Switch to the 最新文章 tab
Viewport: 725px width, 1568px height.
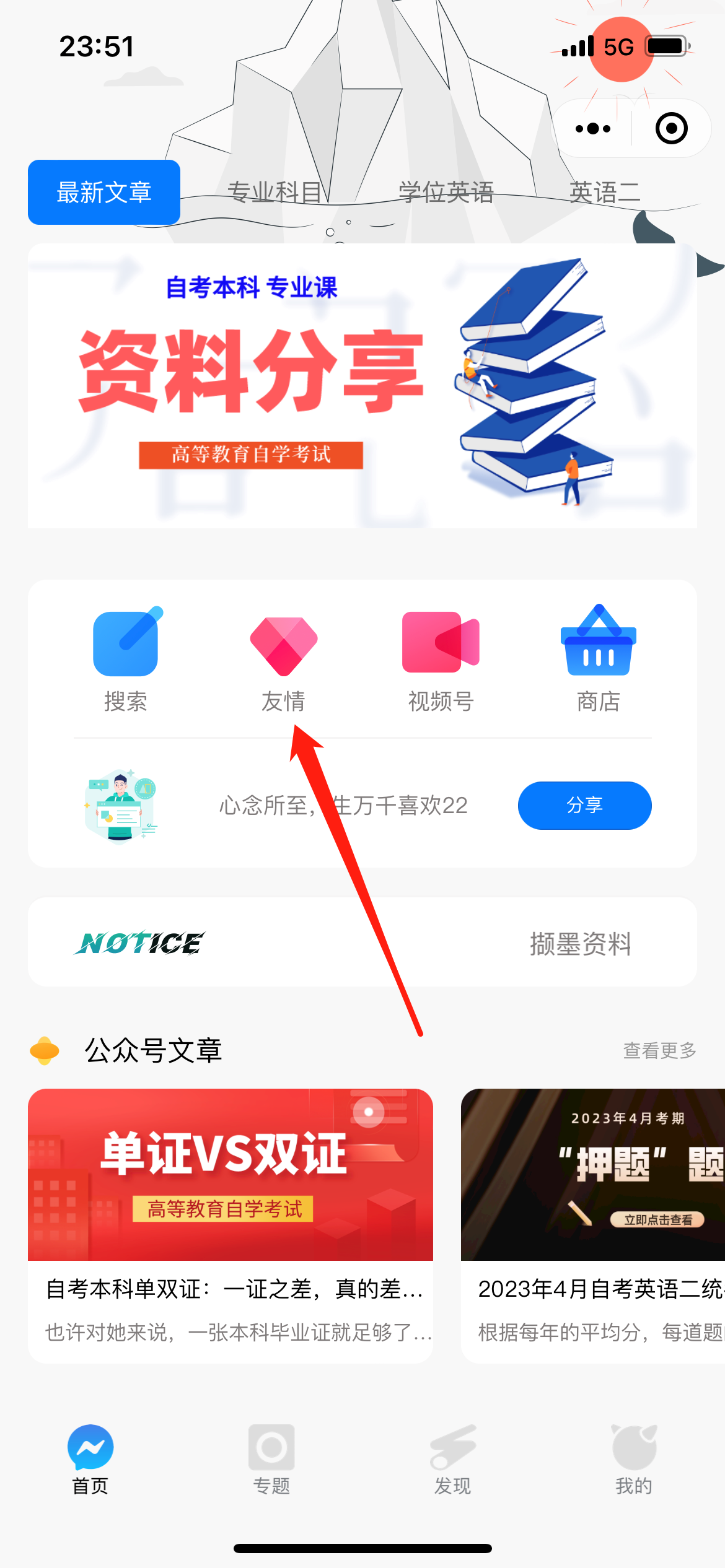(x=104, y=193)
